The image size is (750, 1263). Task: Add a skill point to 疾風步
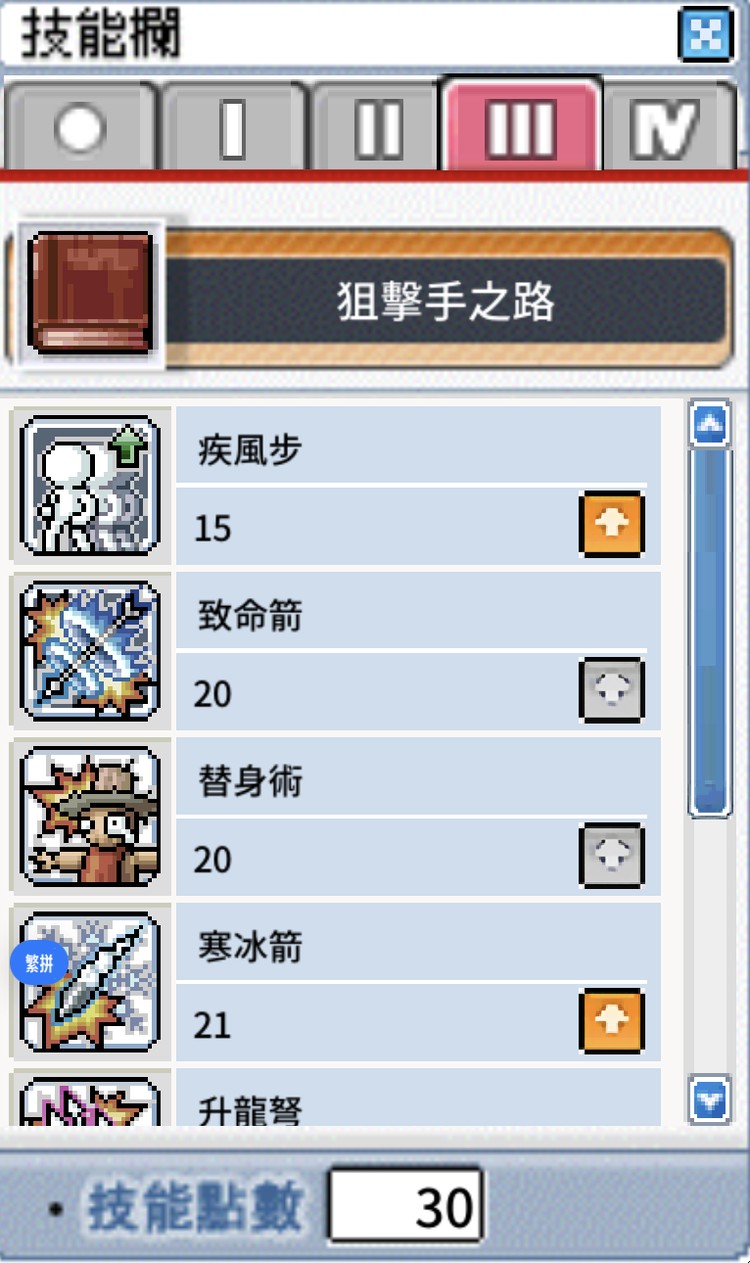[611, 524]
